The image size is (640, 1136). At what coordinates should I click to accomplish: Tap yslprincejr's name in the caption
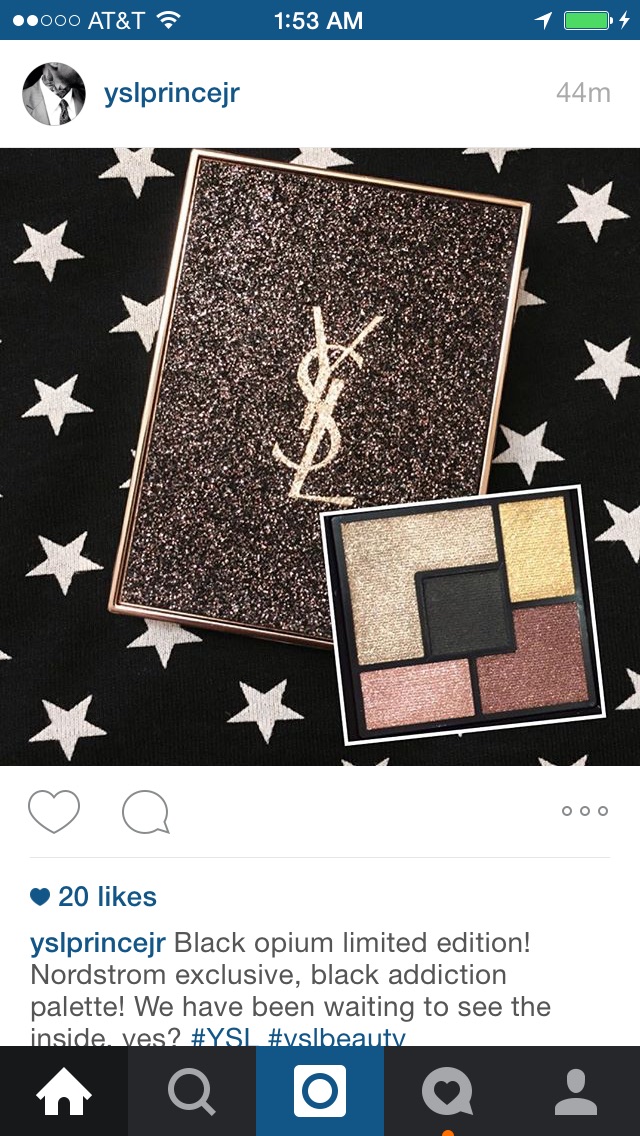[x=98, y=943]
